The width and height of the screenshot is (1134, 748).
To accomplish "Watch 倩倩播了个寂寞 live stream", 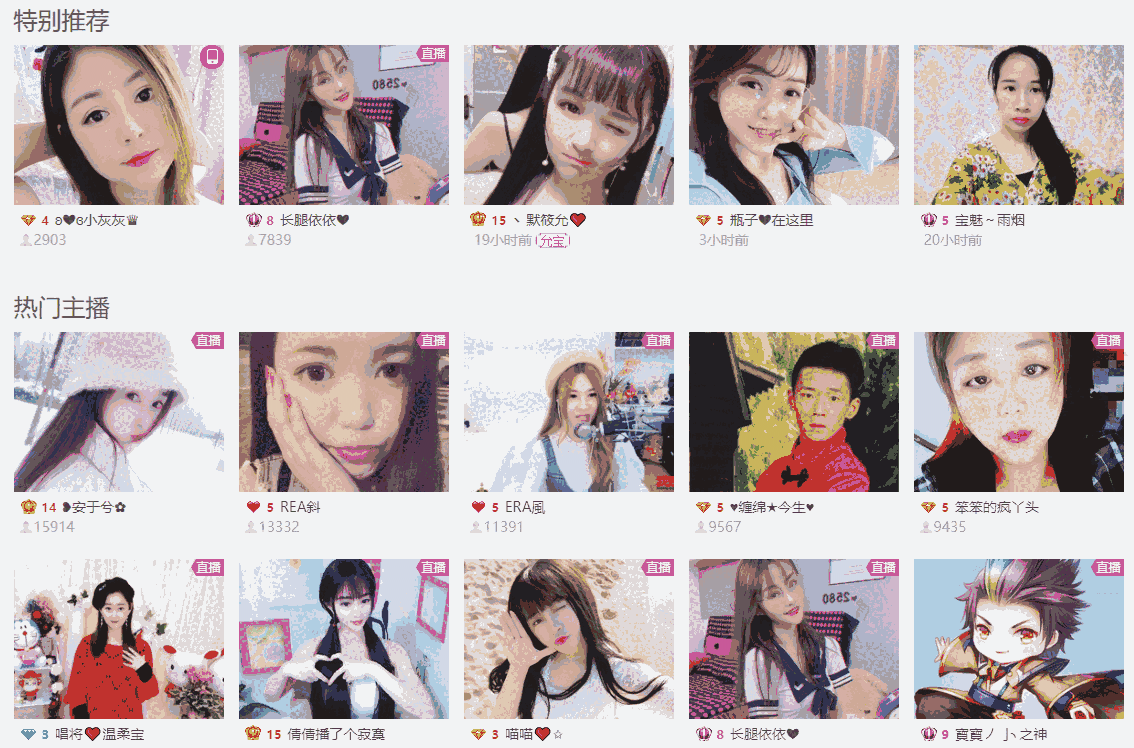I will point(343,638).
